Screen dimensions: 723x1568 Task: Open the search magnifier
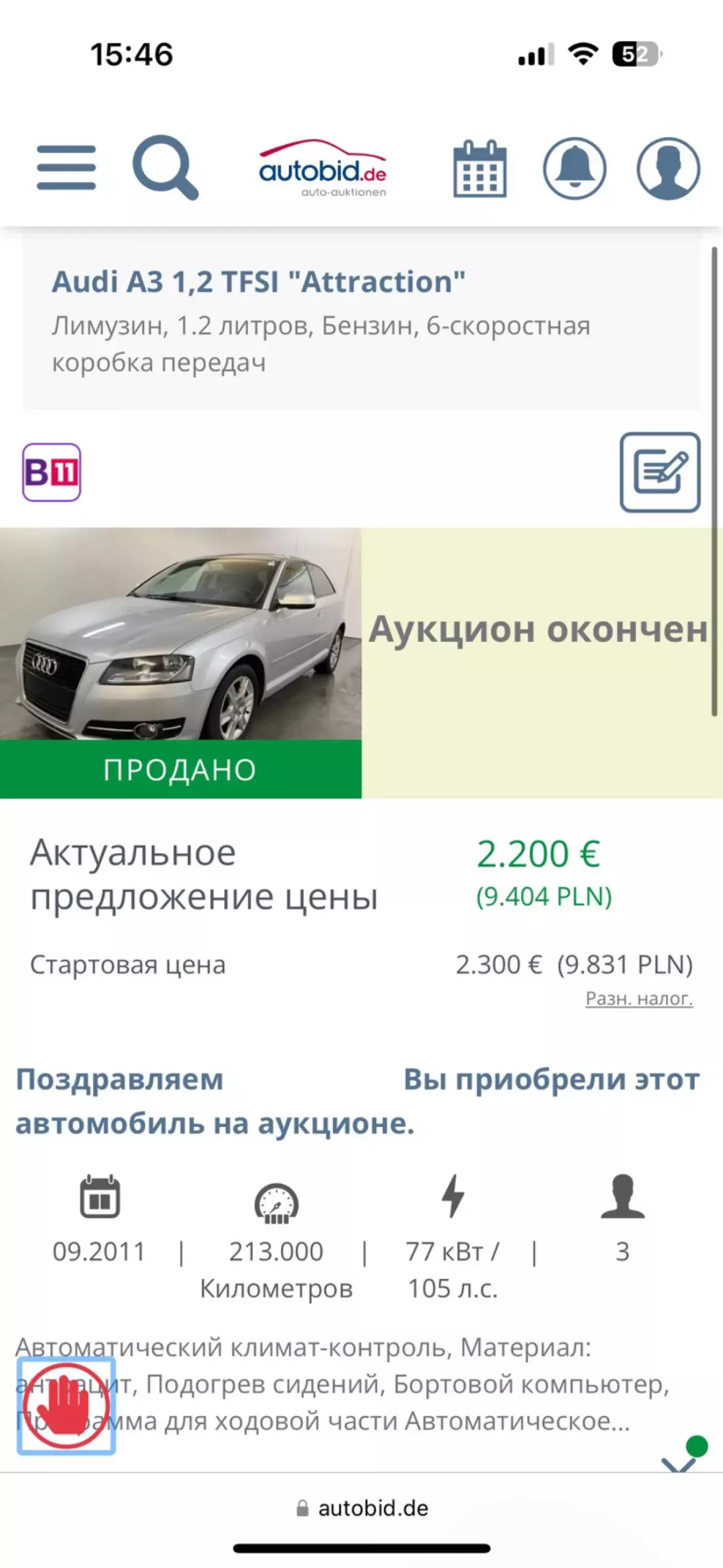pos(165,167)
